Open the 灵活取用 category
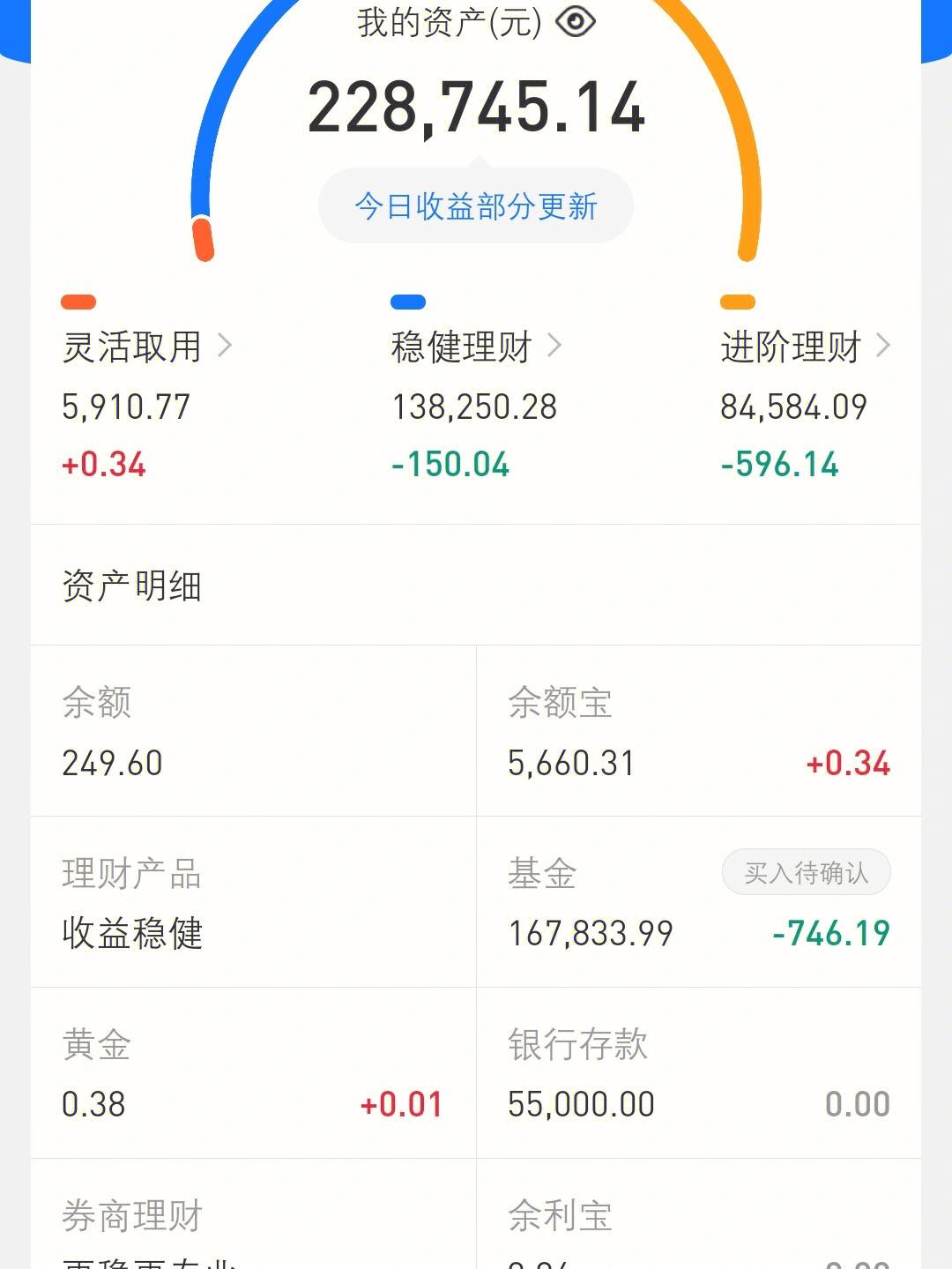Screen dimensions: 952x1269 (x=146, y=347)
